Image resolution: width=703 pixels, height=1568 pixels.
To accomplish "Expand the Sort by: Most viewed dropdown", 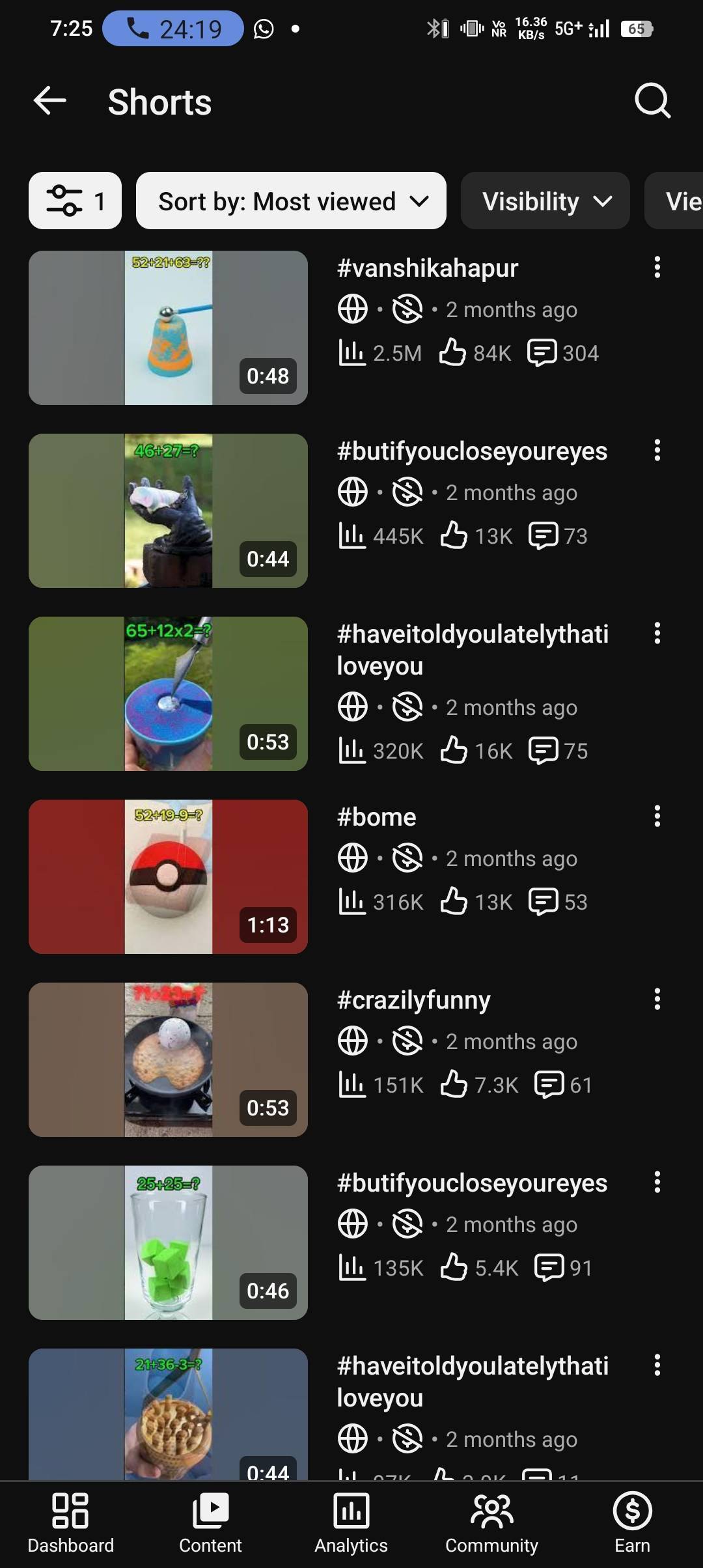I will pos(291,201).
